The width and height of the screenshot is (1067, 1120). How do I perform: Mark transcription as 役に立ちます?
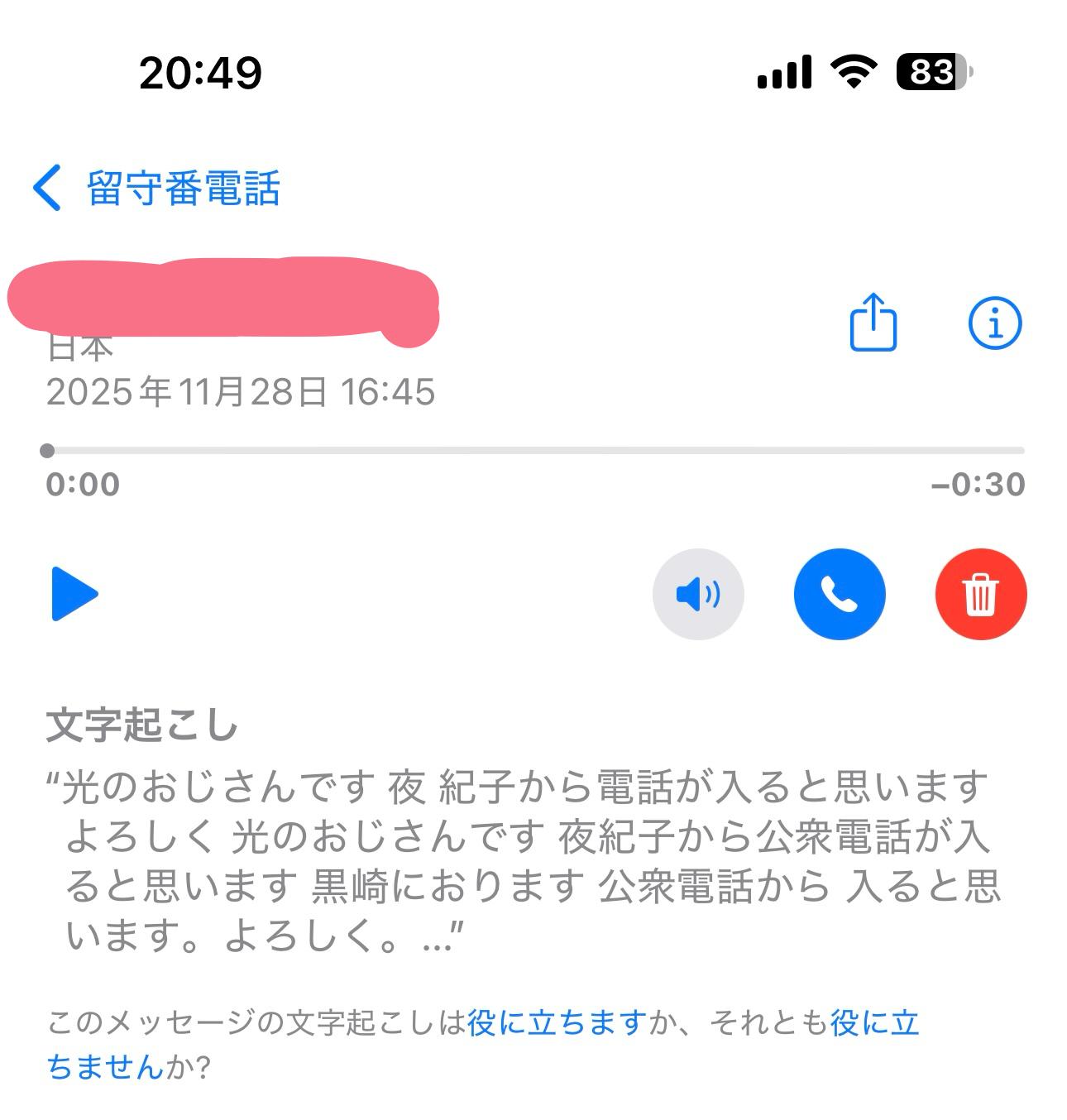pyautogui.click(x=557, y=1023)
